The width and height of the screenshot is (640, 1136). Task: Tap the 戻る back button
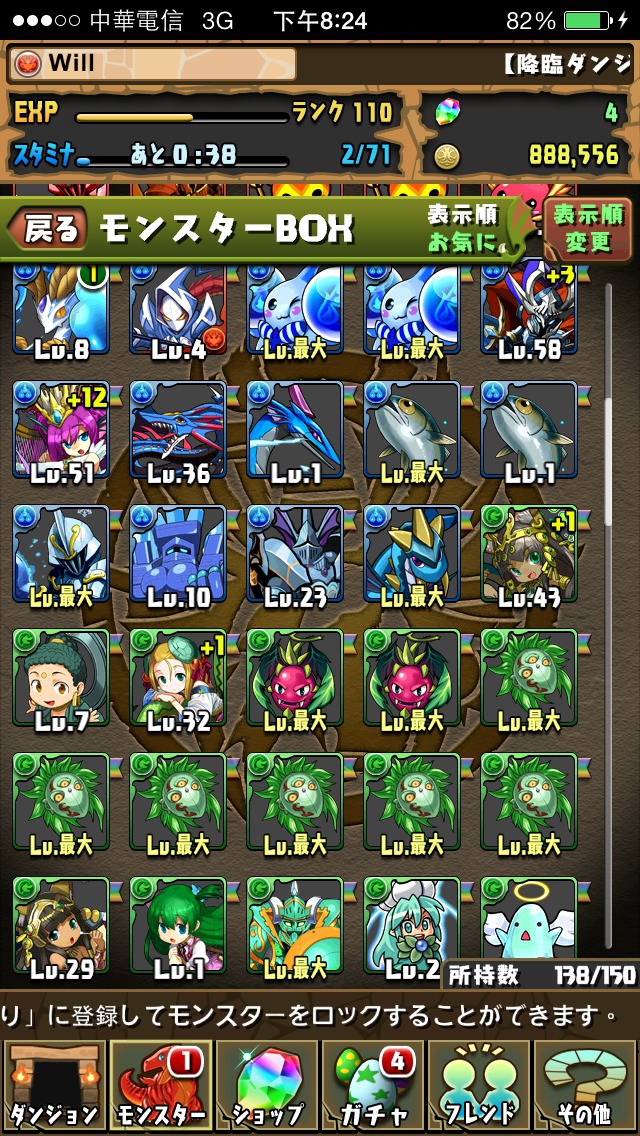pyautogui.click(x=47, y=228)
